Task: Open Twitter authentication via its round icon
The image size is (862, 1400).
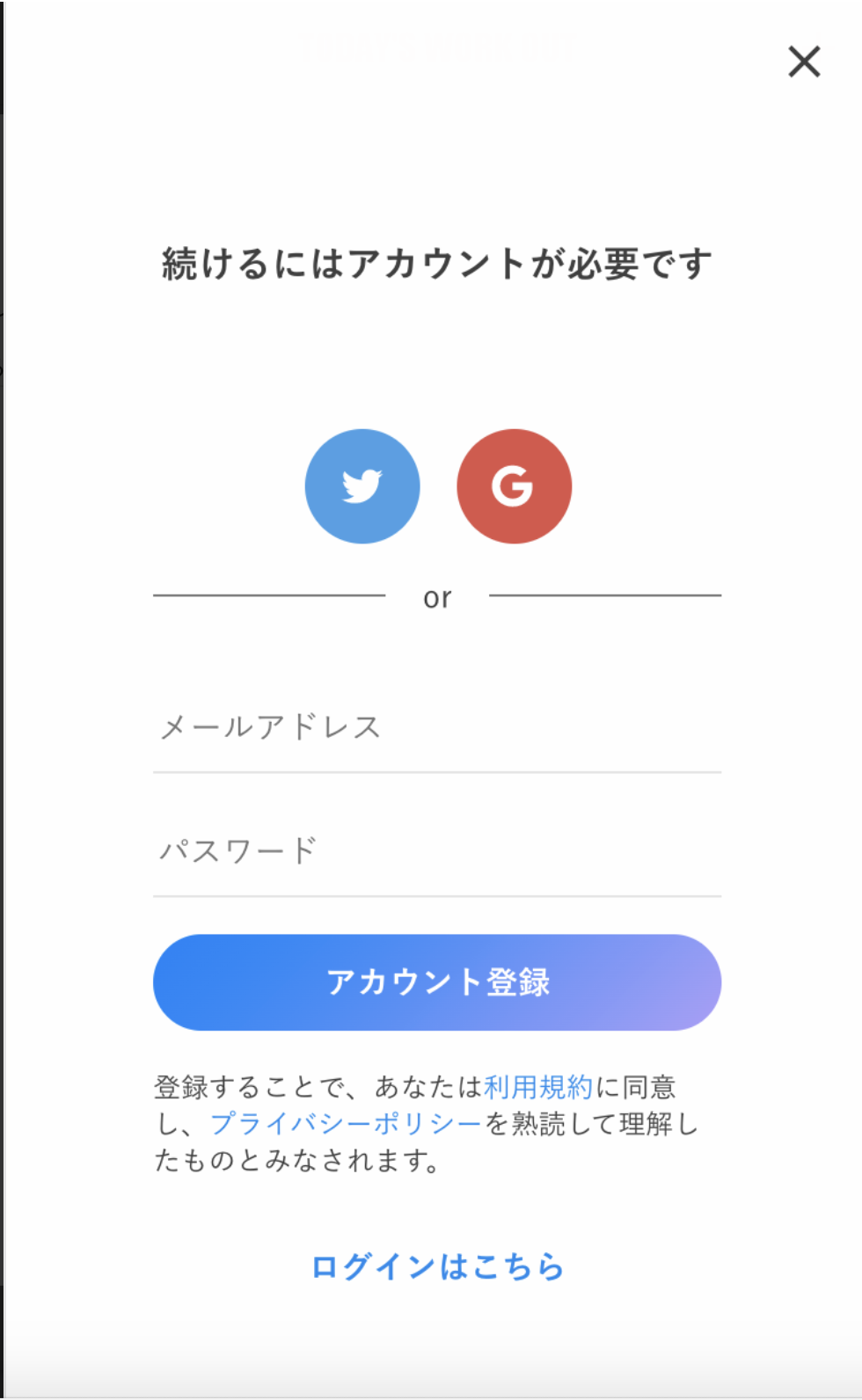Action: [x=362, y=485]
